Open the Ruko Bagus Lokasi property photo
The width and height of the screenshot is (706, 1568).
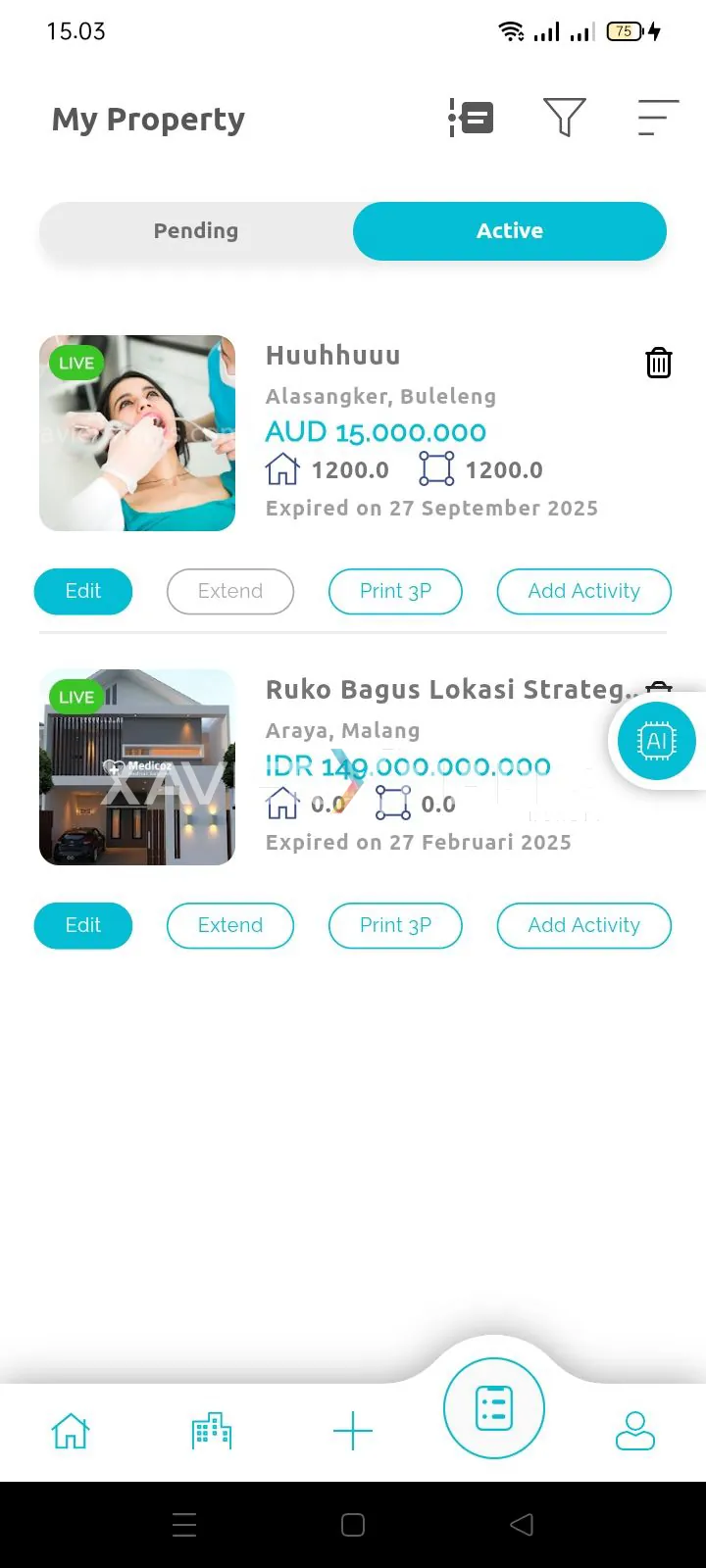pyautogui.click(x=137, y=767)
